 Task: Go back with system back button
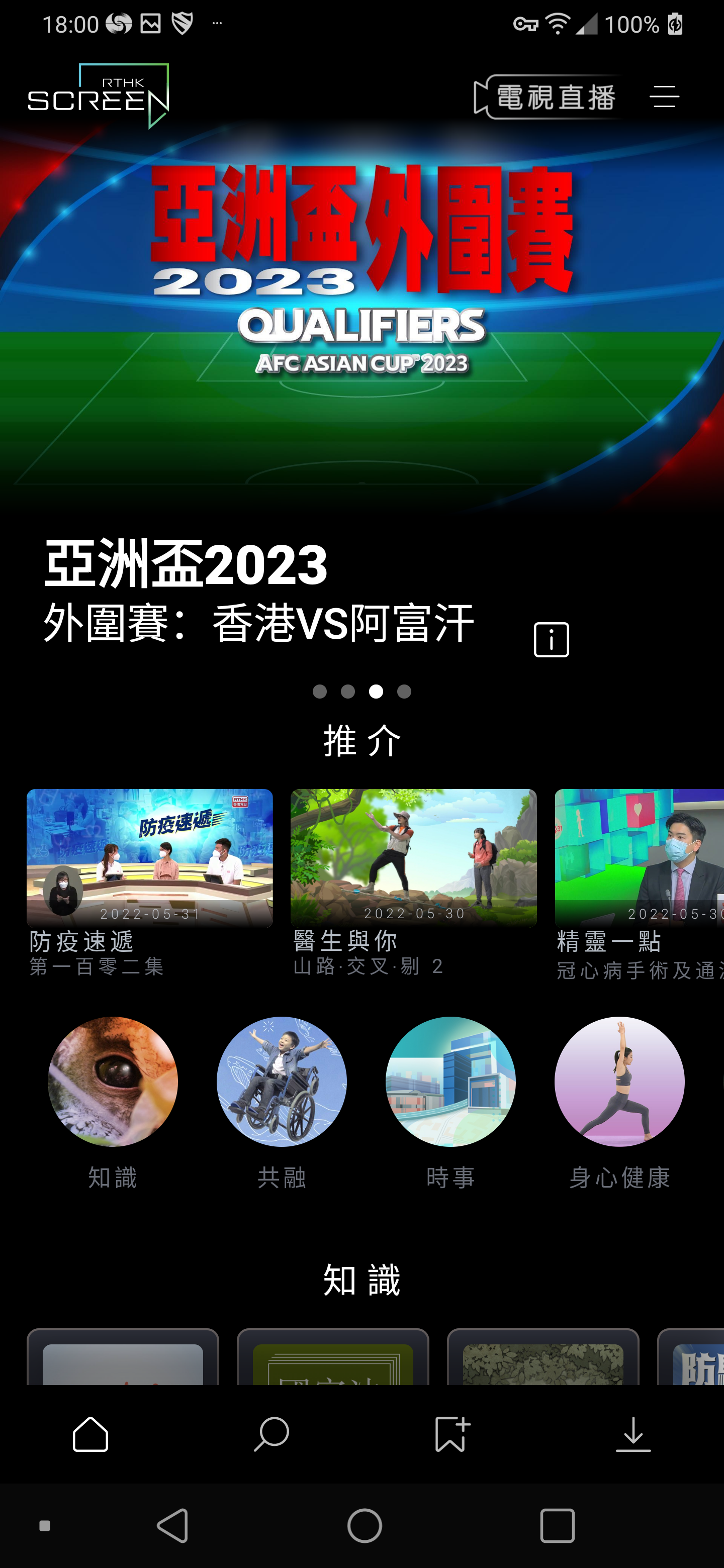click(173, 1525)
